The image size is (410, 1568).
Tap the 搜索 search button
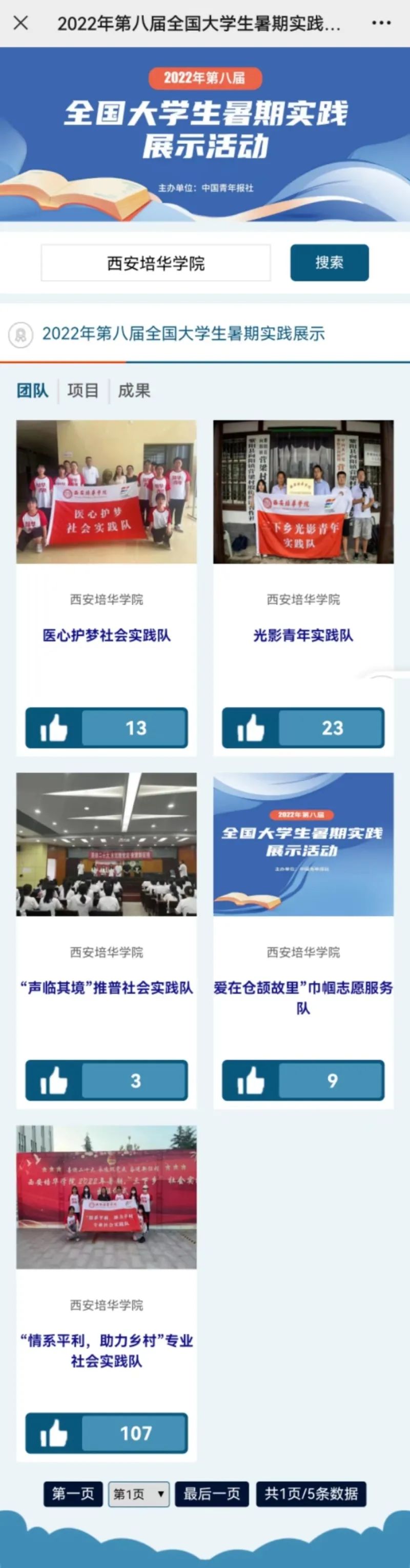click(x=329, y=263)
